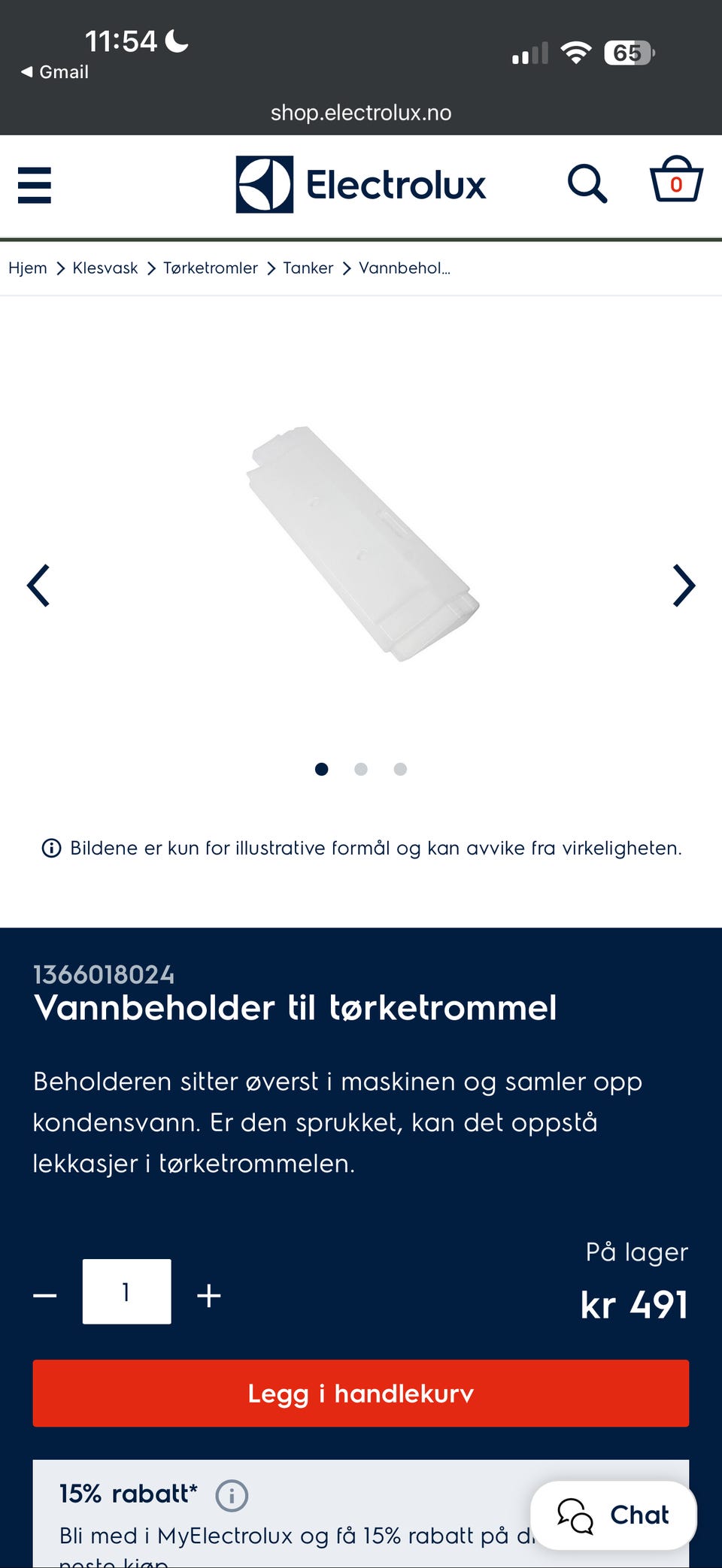Click the quantity input field

(x=126, y=1291)
